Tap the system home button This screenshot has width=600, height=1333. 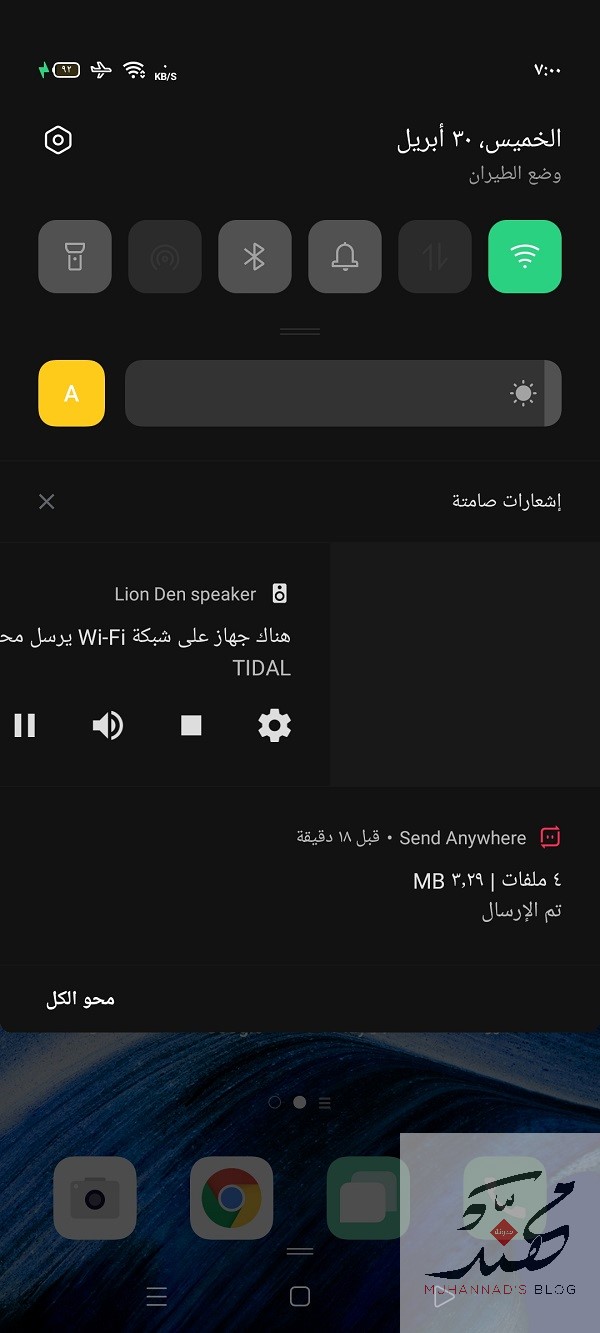(299, 1297)
